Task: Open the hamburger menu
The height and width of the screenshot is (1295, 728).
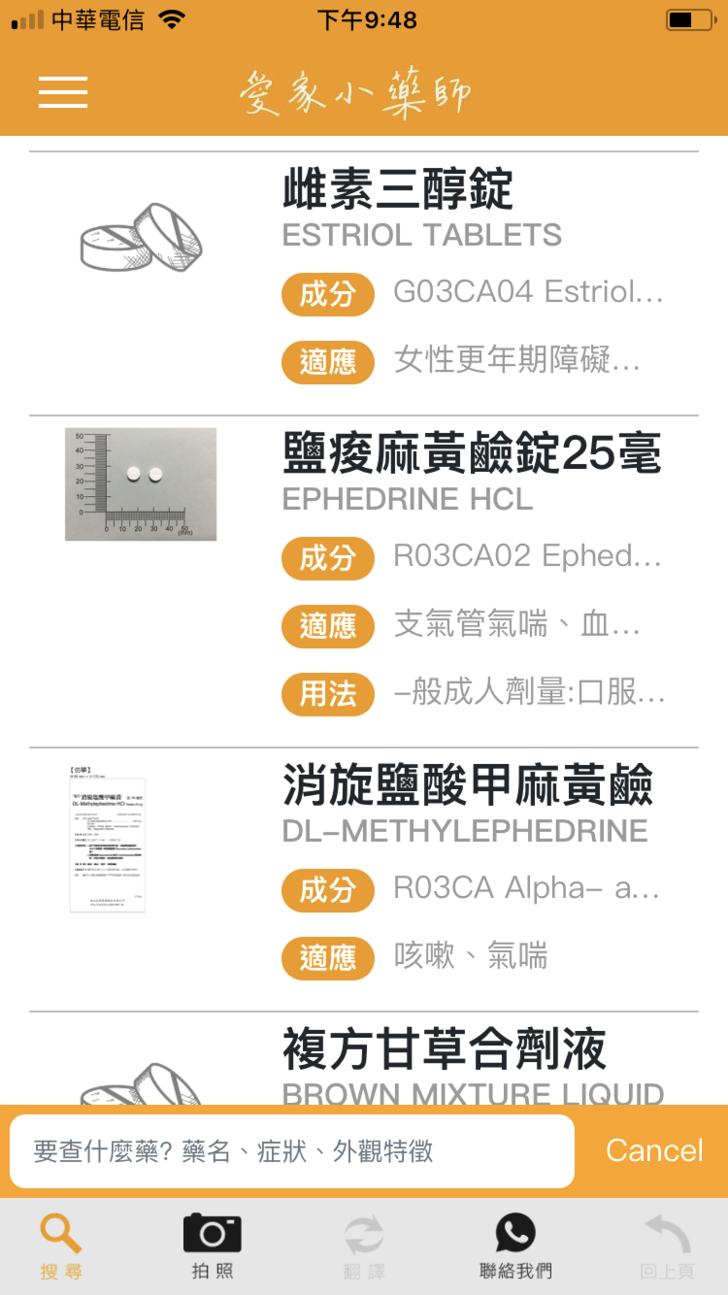Action: point(63,92)
